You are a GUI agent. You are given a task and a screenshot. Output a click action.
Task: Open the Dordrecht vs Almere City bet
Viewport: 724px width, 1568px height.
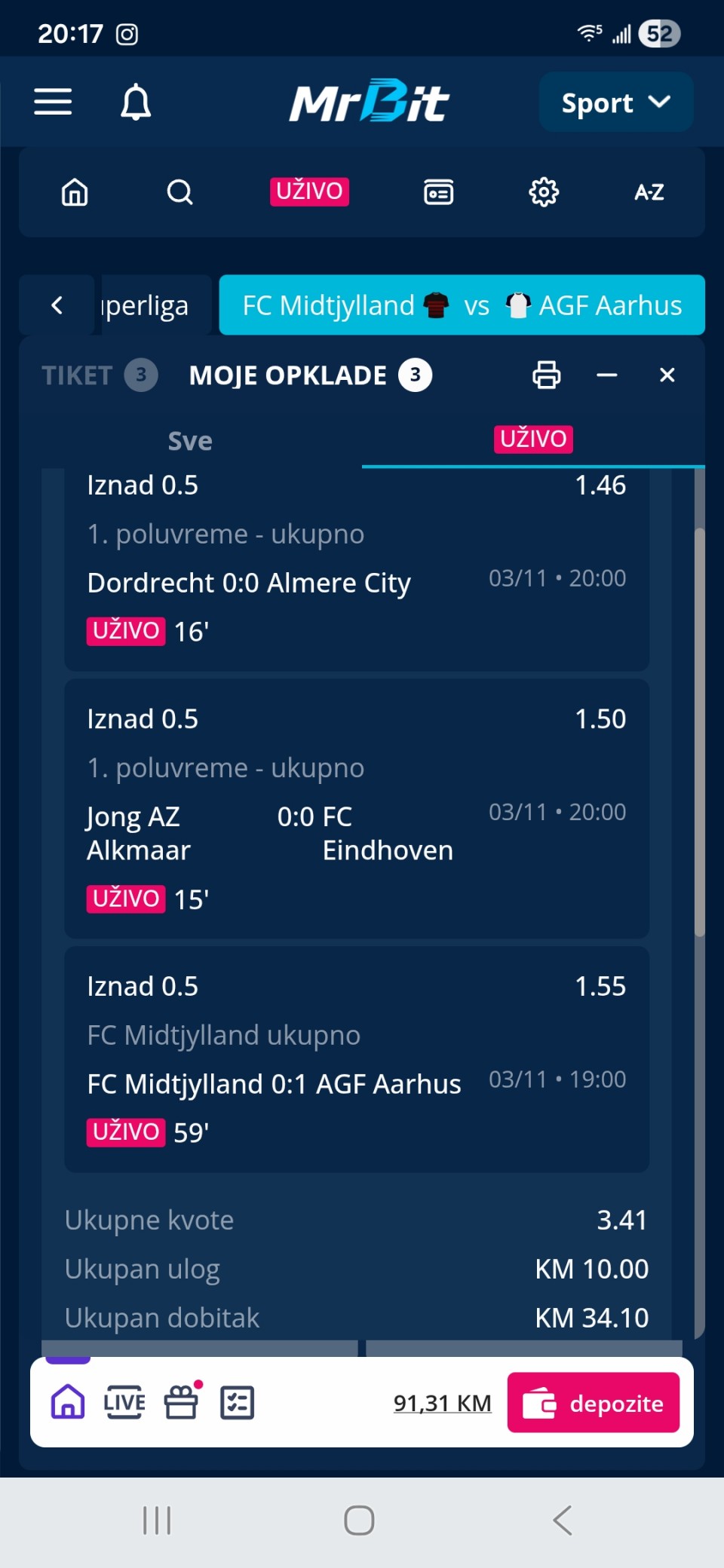click(x=249, y=583)
